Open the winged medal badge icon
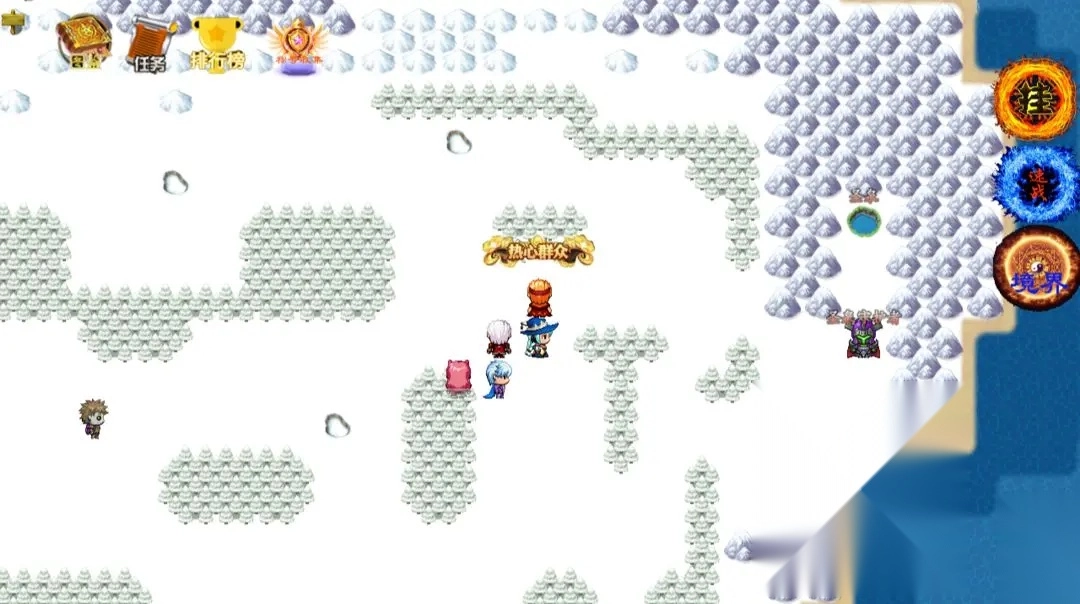The width and height of the screenshot is (1080, 604). pyautogui.click(x=297, y=46)
